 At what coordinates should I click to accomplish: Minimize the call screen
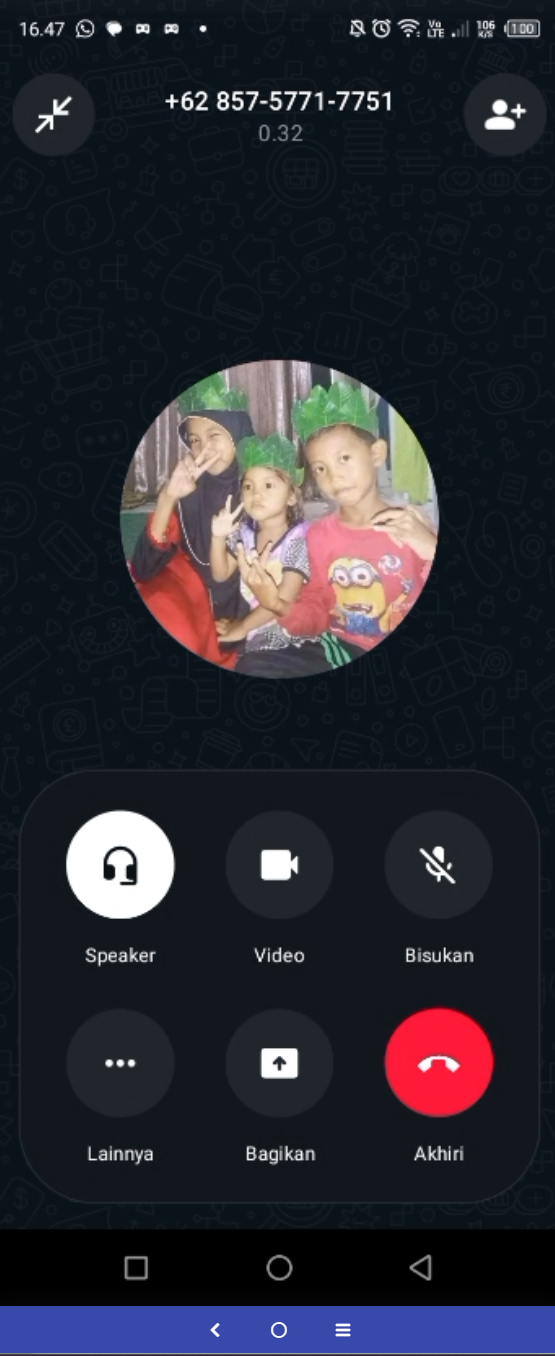point(54,115)
